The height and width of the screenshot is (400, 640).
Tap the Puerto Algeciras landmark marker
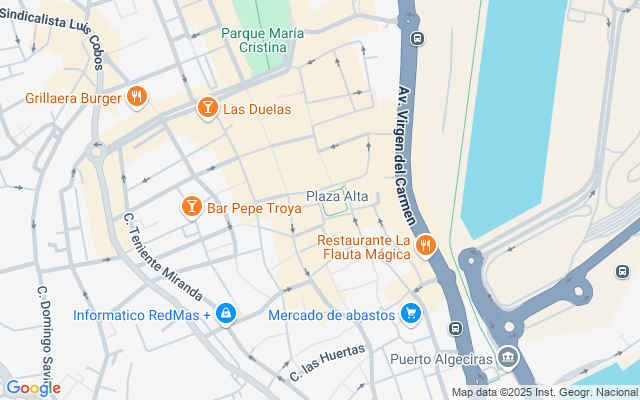pos(508,357)
